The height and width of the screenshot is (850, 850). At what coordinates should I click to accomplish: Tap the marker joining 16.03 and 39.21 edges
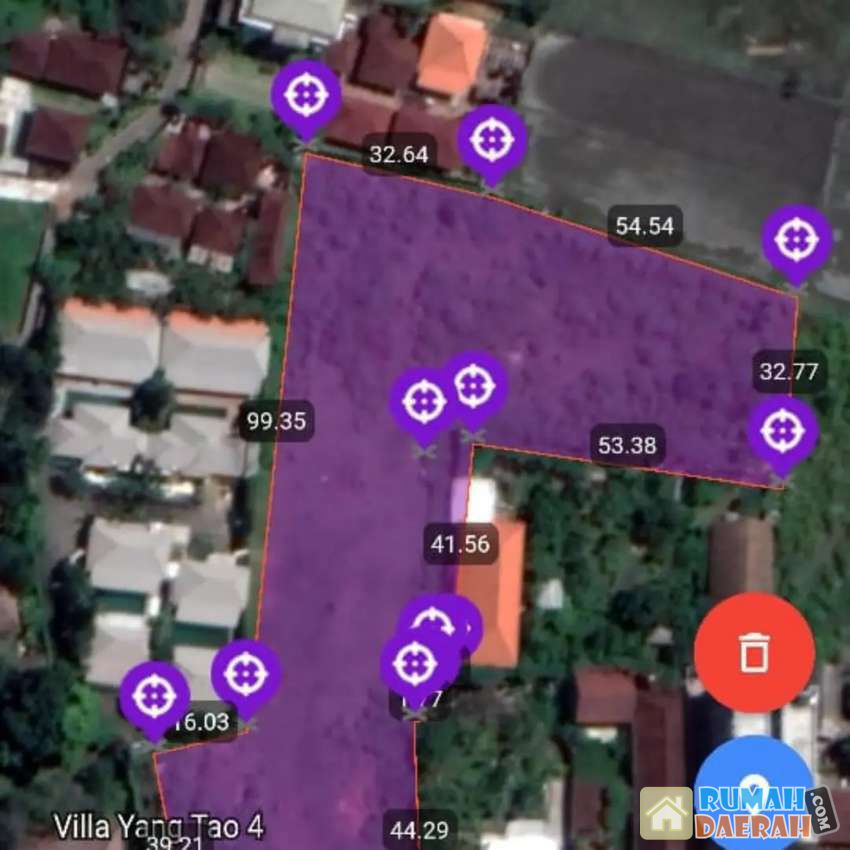[154, 697]
